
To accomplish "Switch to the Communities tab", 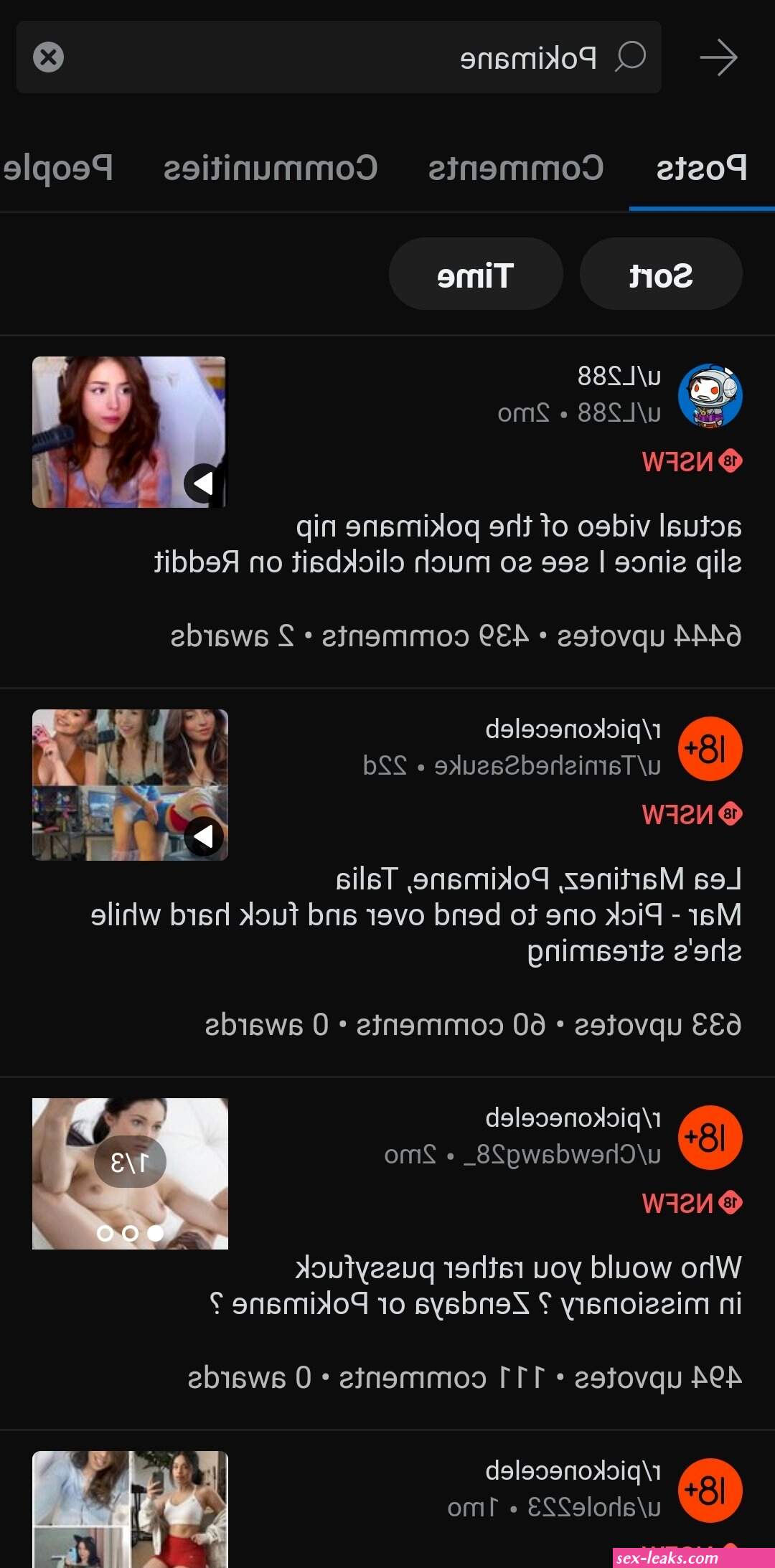I will [271, 169].
